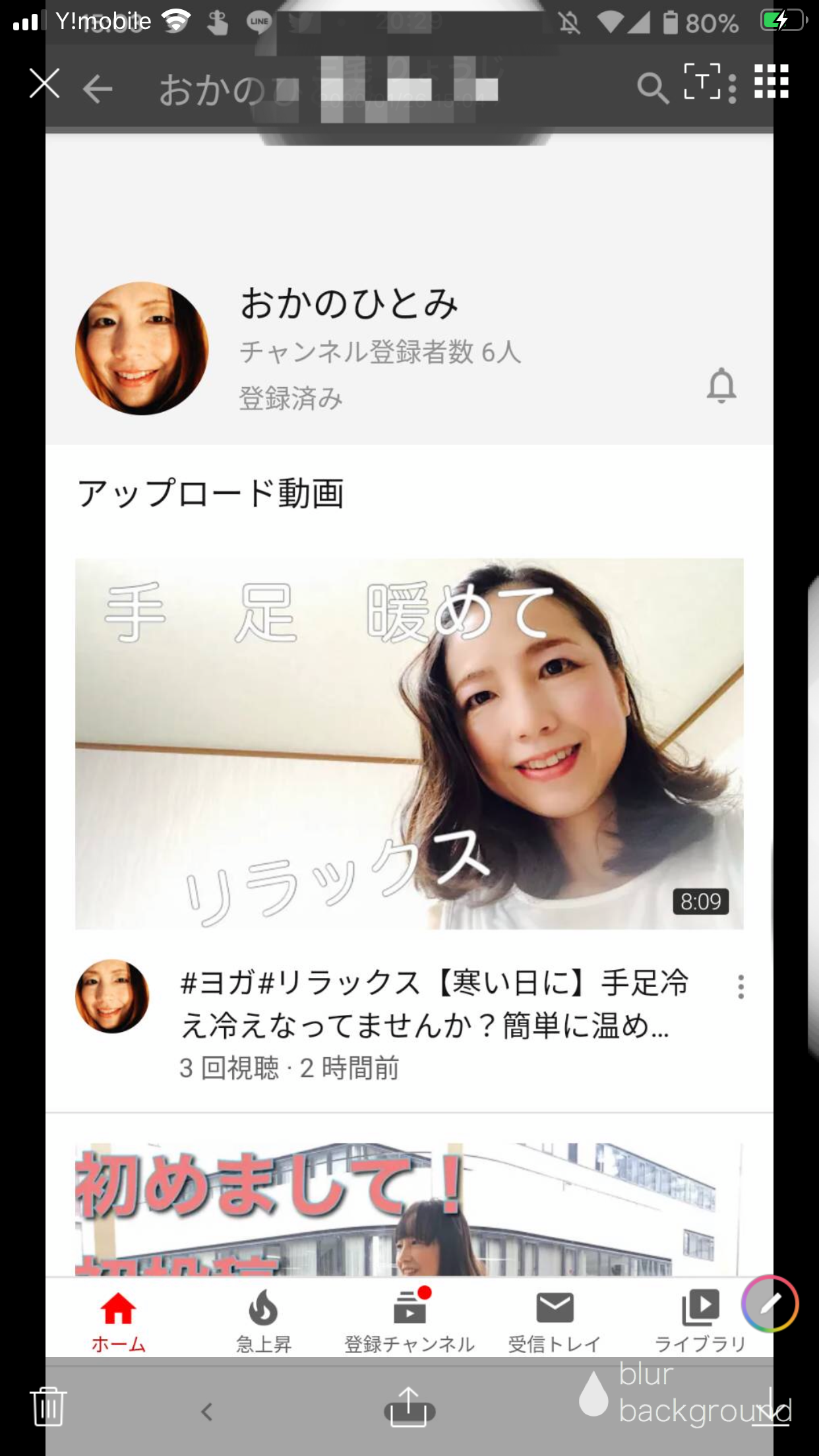Download the image
Viewport: 819px width, 1456px height.
pyautogui.click(x=771, y=1407)
